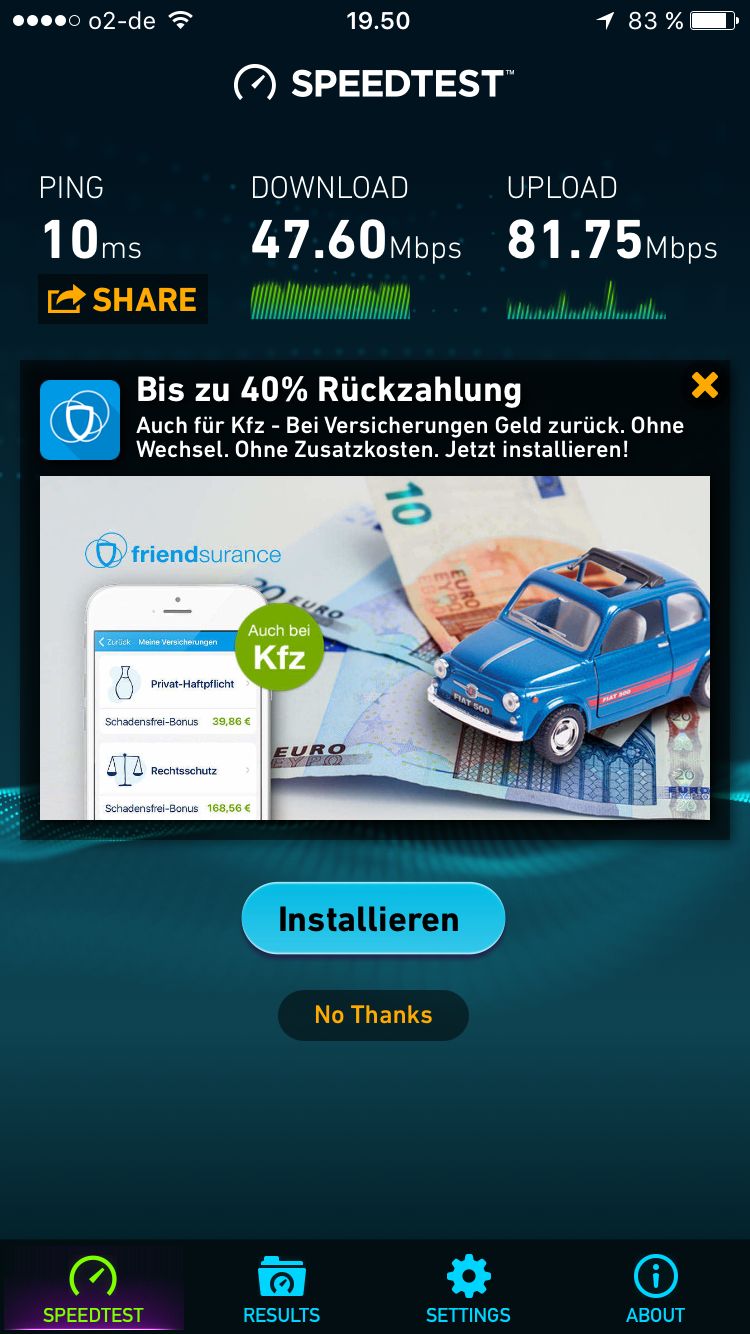Screen dimensions: 750x1334
Task: Open the friendsurance ad banner image
Action: click(x=375, y=648)
